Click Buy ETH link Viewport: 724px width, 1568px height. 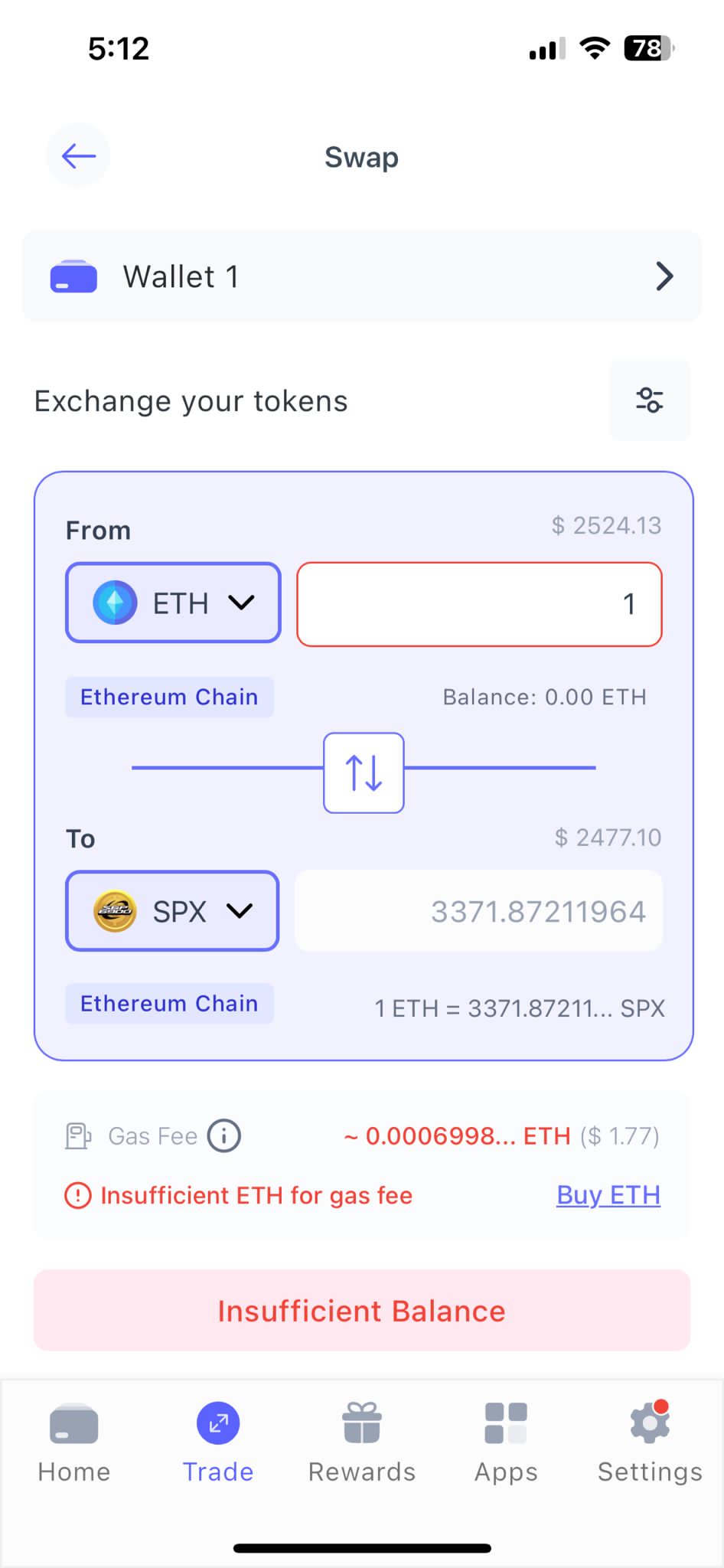[x=608, y=1195]
